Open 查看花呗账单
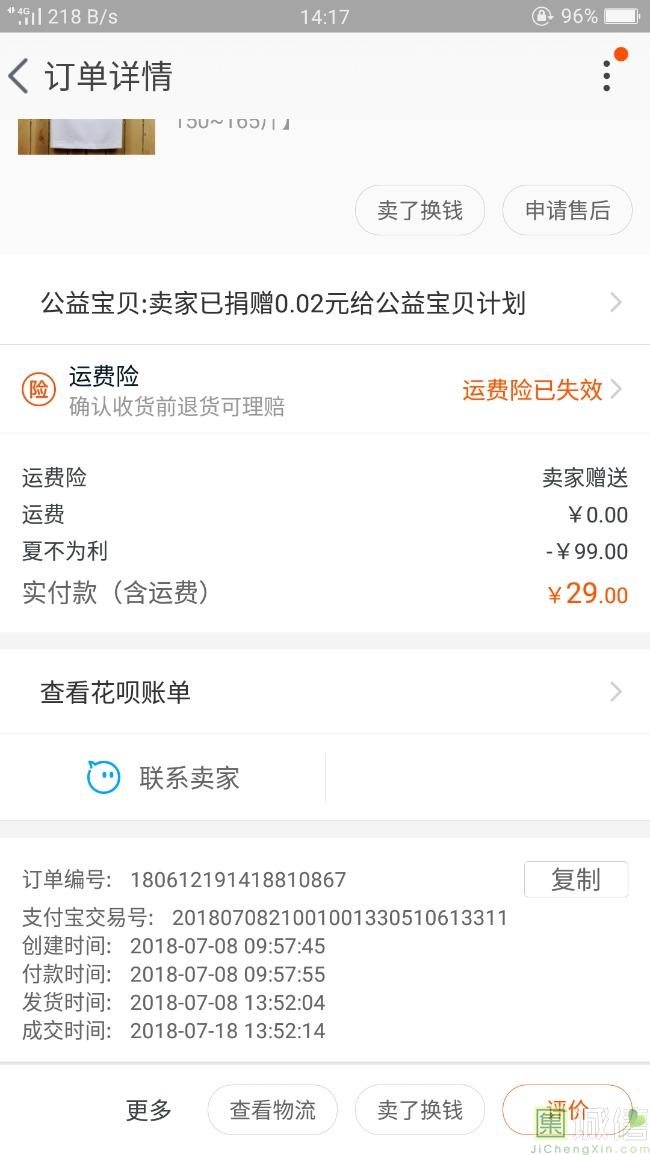Image resolution: width=650 pixels, height=1155 pixels. 325,692
